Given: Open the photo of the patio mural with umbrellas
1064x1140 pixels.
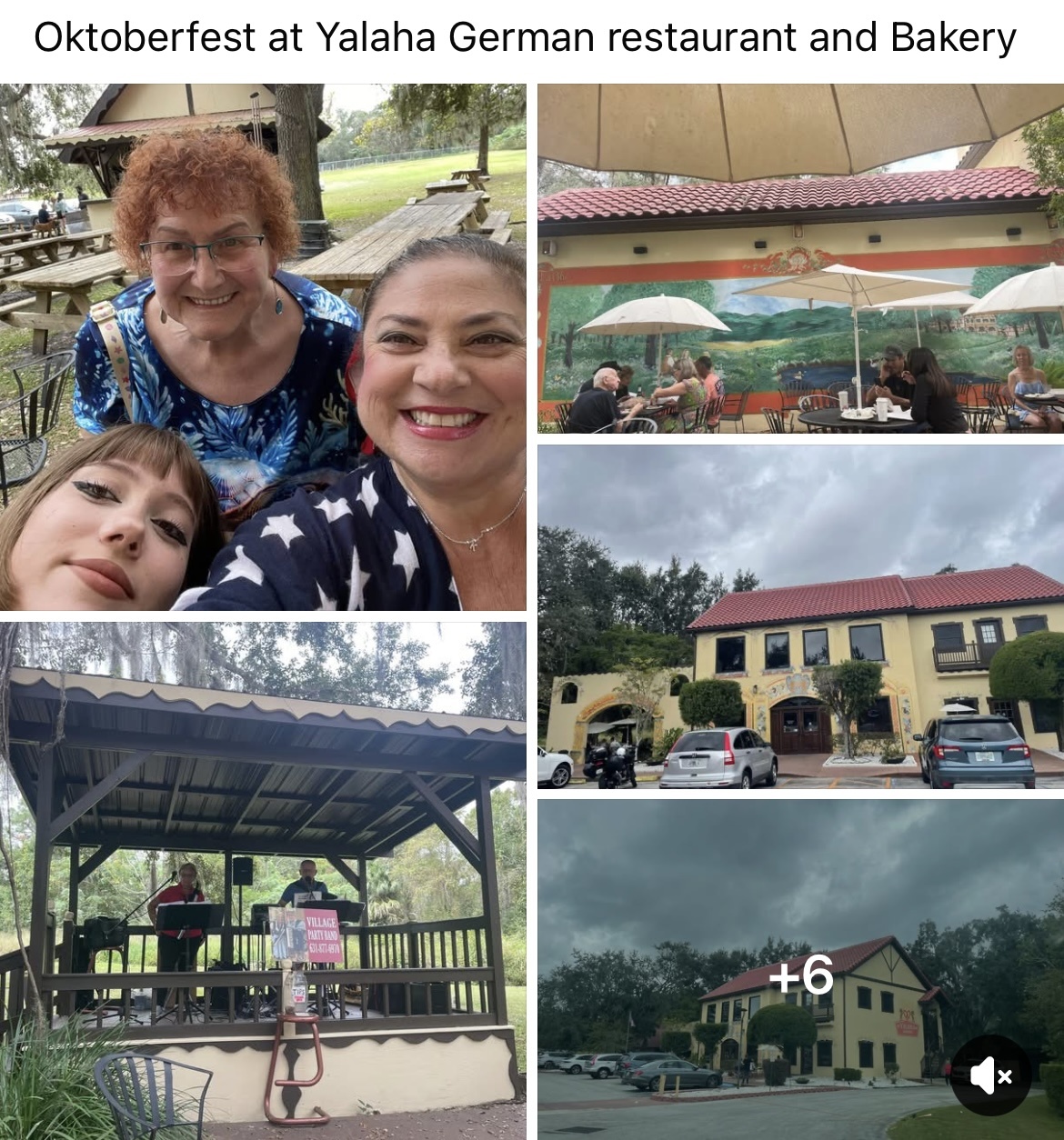Looking at the screenshot, I should pyautogui.click(x=800, y=259).
